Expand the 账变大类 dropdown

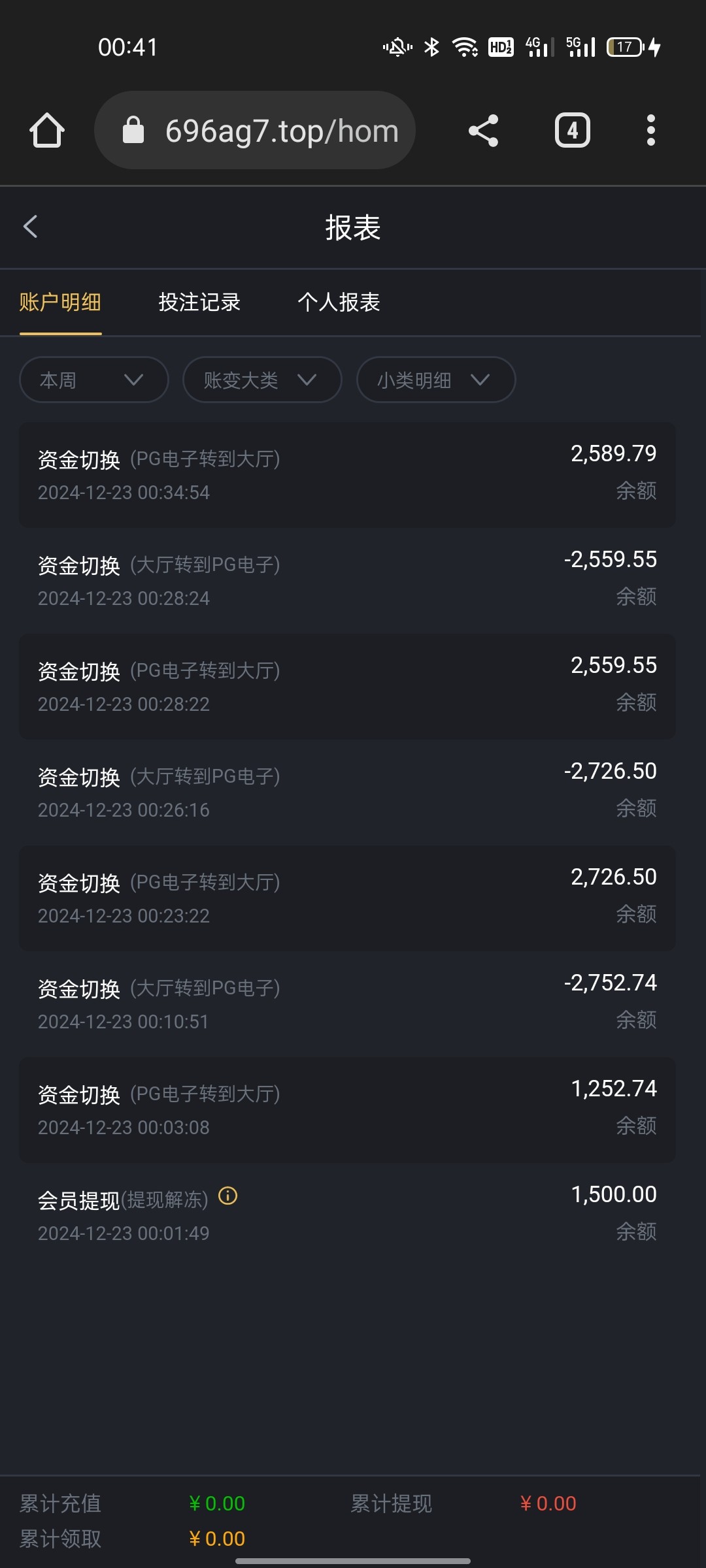click(261, 380)
